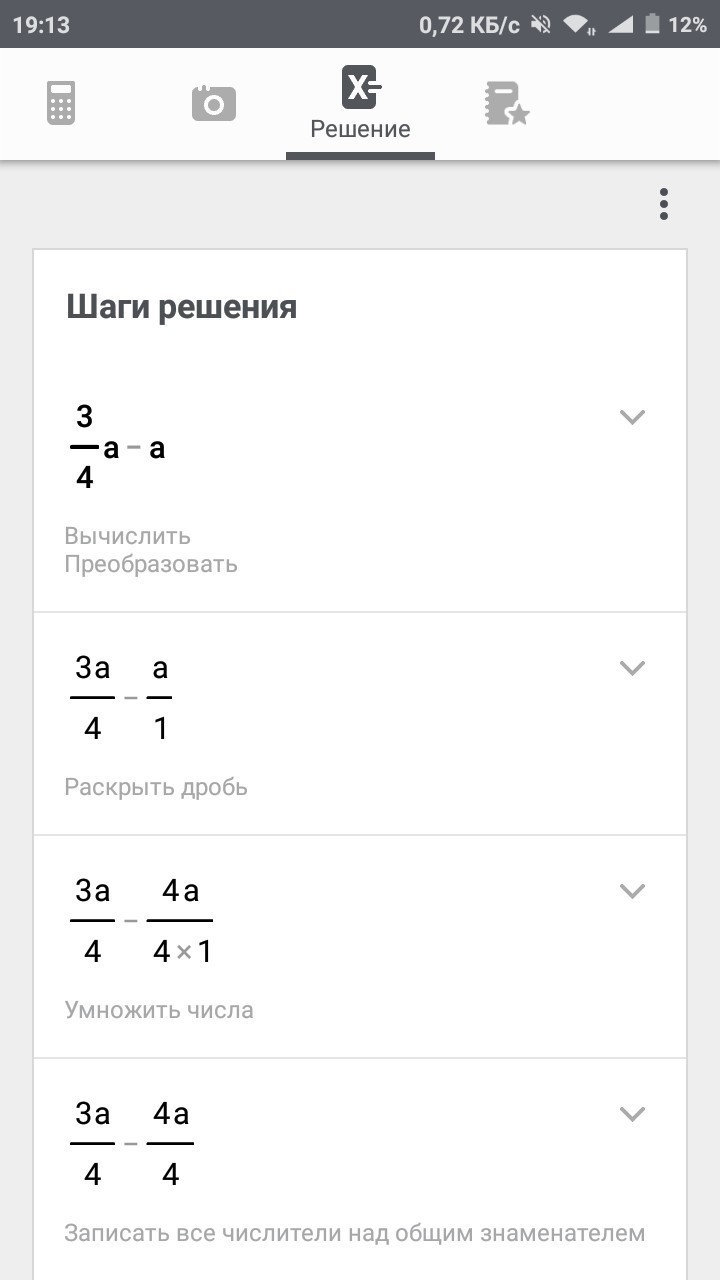
Task: Select the Решение tab
Action: [x=360, y=104]
